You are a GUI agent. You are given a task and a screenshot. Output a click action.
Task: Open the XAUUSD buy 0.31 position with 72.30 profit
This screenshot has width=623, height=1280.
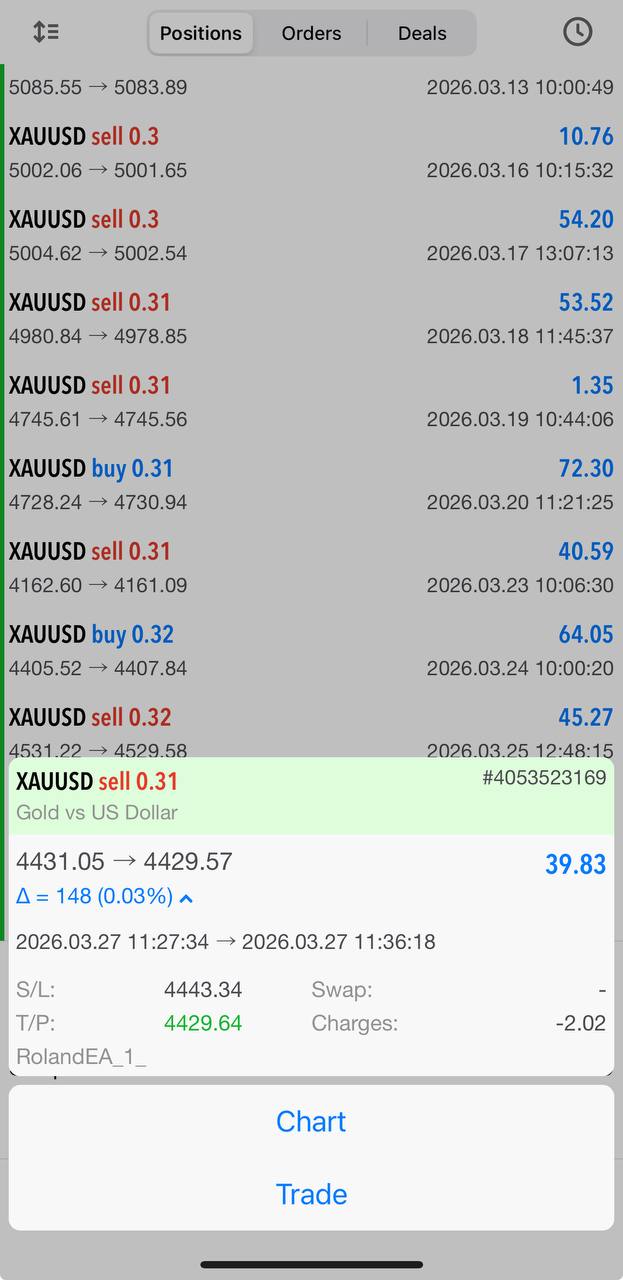coord(311,484)
